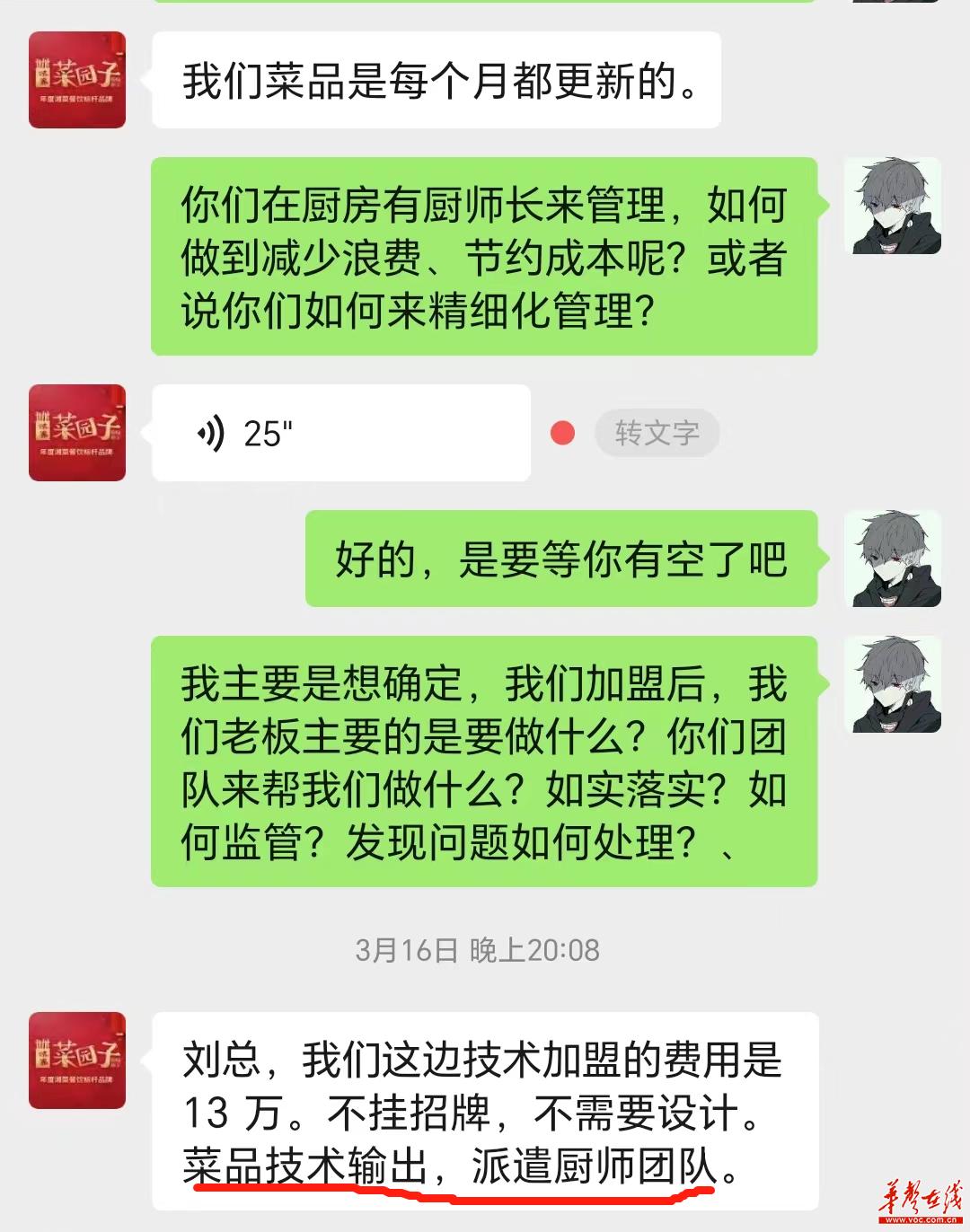Play the 25-second voice message
The width and height of the screenshot is (970, 1232).
[x=341, y=434]
